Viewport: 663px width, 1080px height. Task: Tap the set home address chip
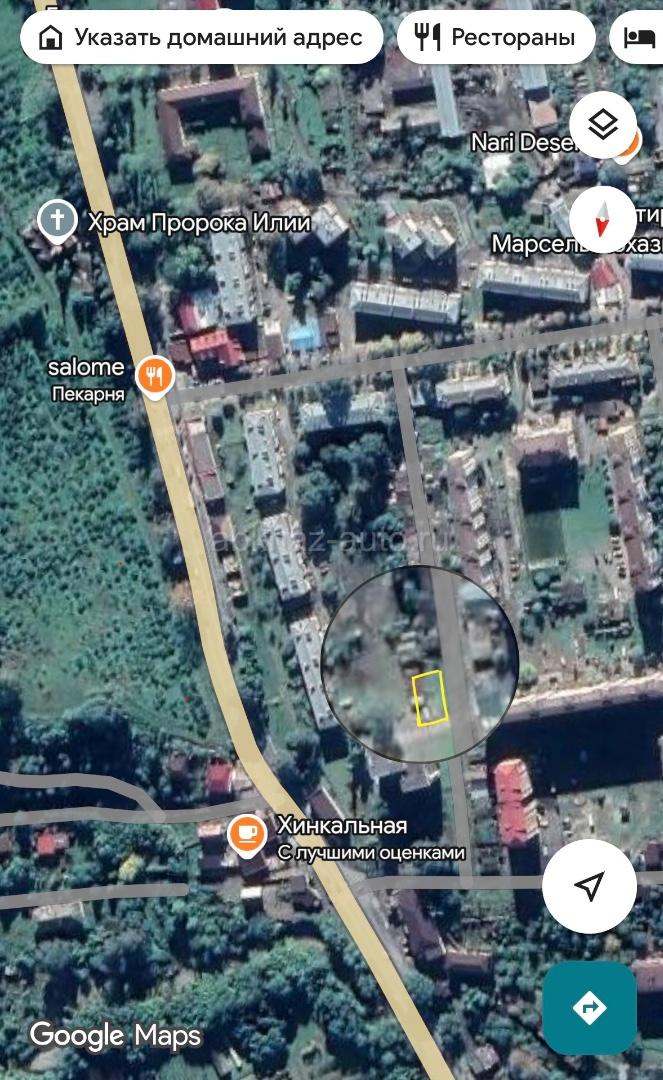click(202, 37)
